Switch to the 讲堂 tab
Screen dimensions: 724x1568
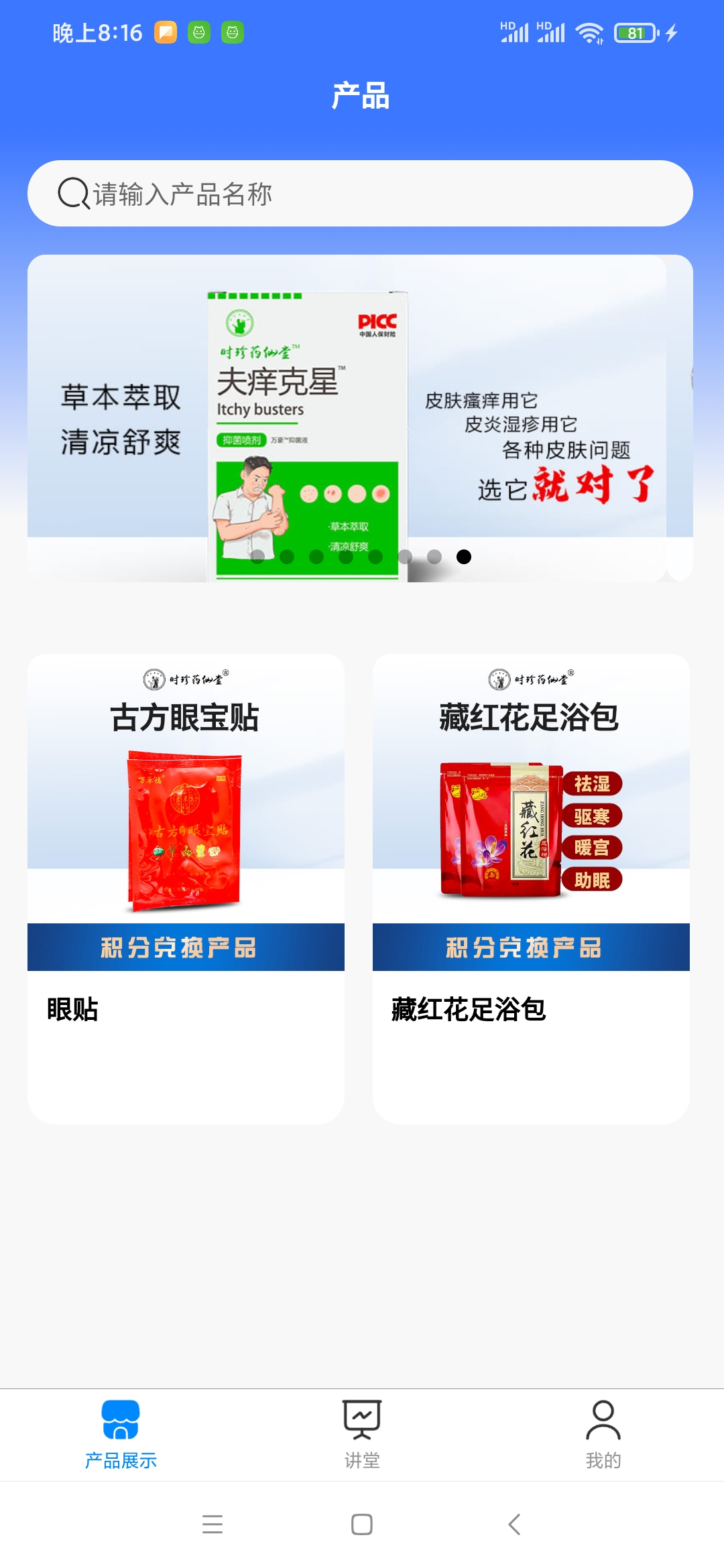362,1435
